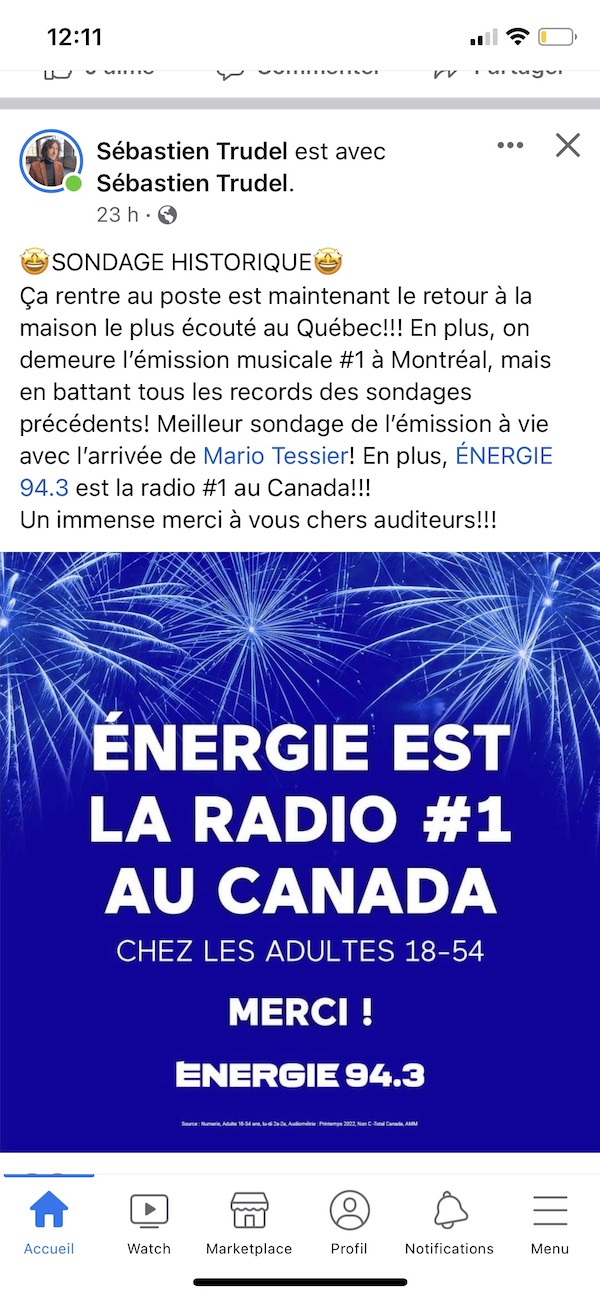Switch to the Profil tab
Image resolution: width=600 pixels, height=1299 pixels.
(349, 1224)
